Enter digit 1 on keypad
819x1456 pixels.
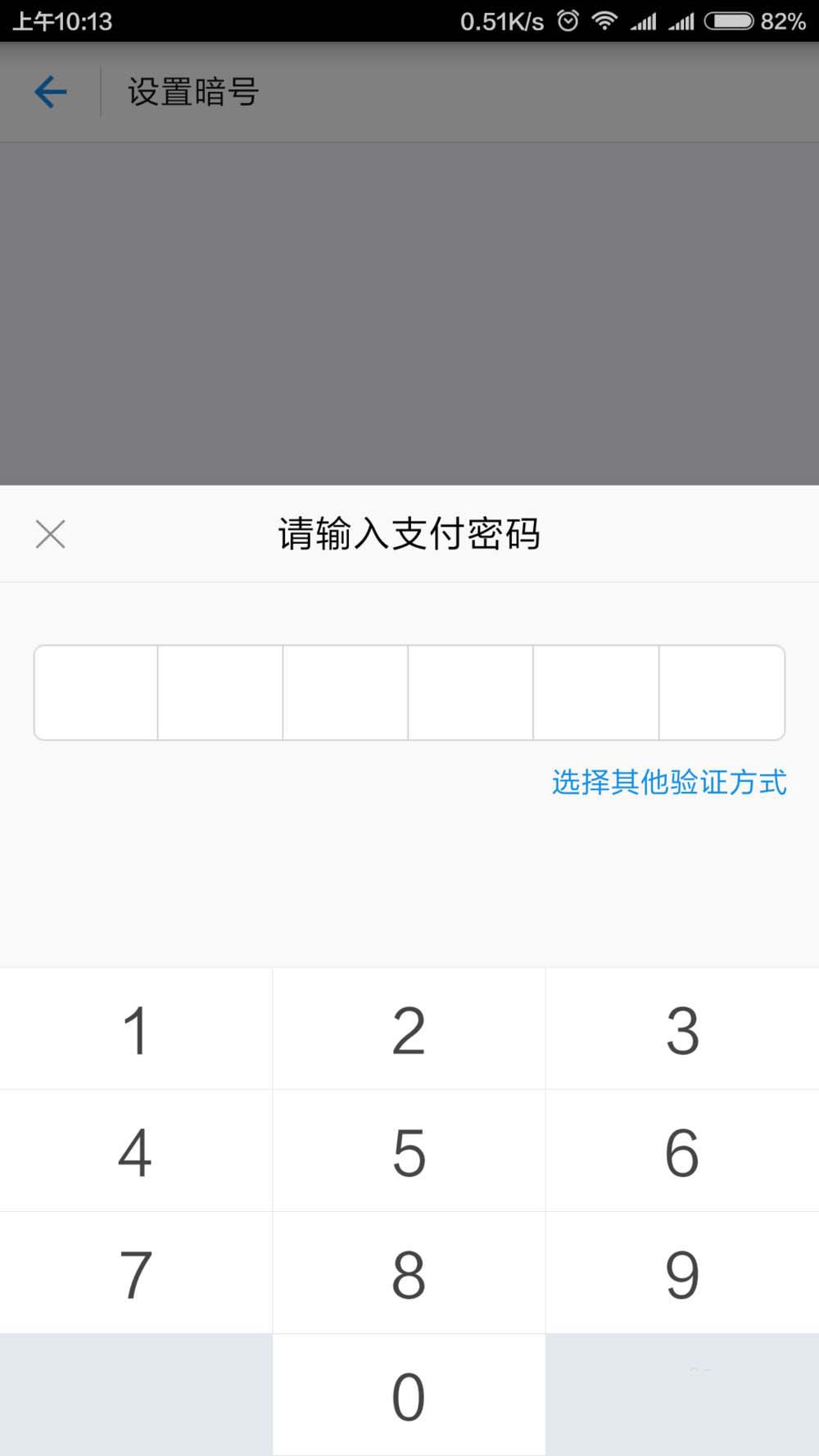click(136, 1029)
